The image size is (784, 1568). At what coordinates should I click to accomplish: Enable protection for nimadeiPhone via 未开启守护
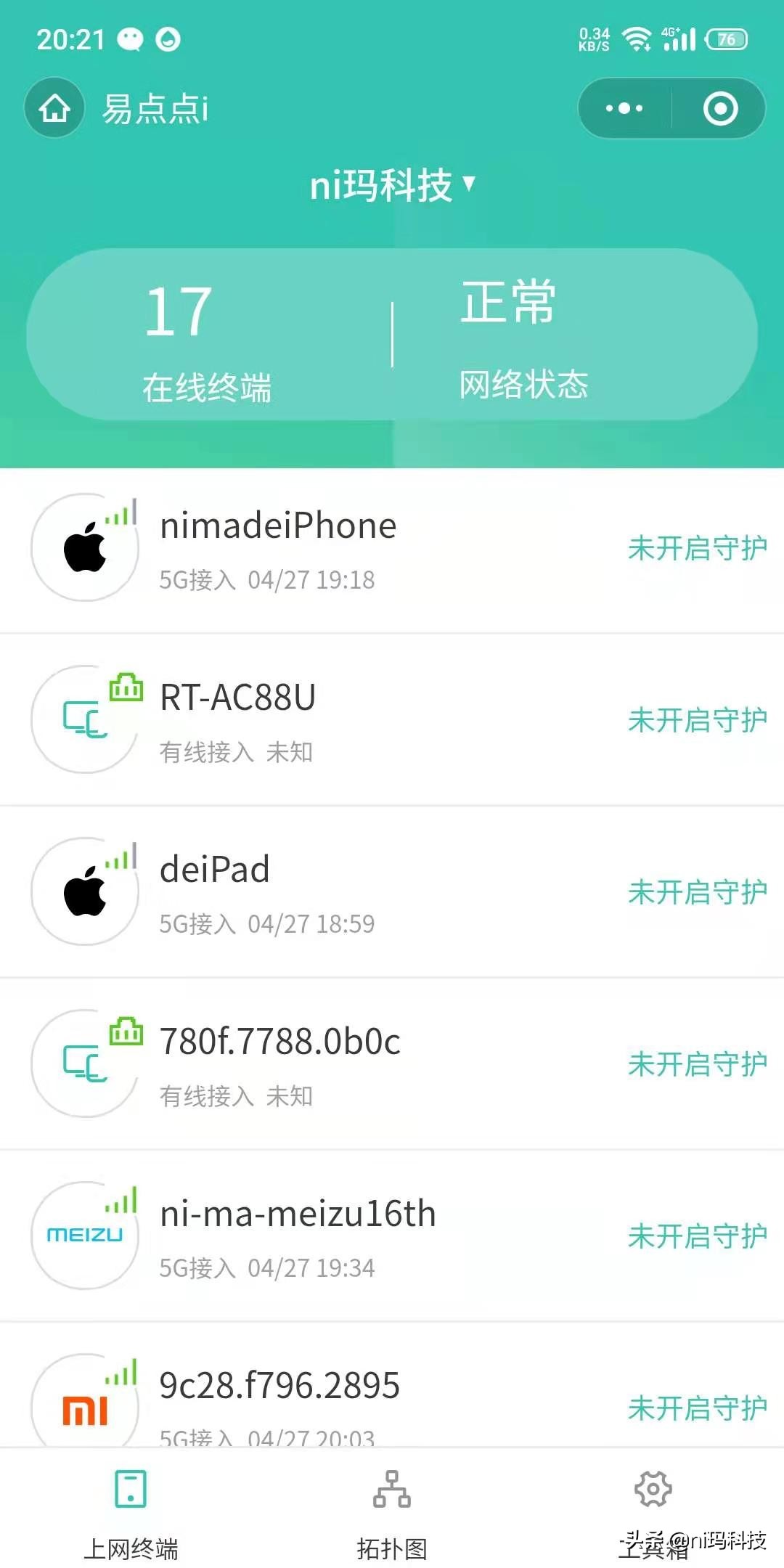tap(695, 548)
